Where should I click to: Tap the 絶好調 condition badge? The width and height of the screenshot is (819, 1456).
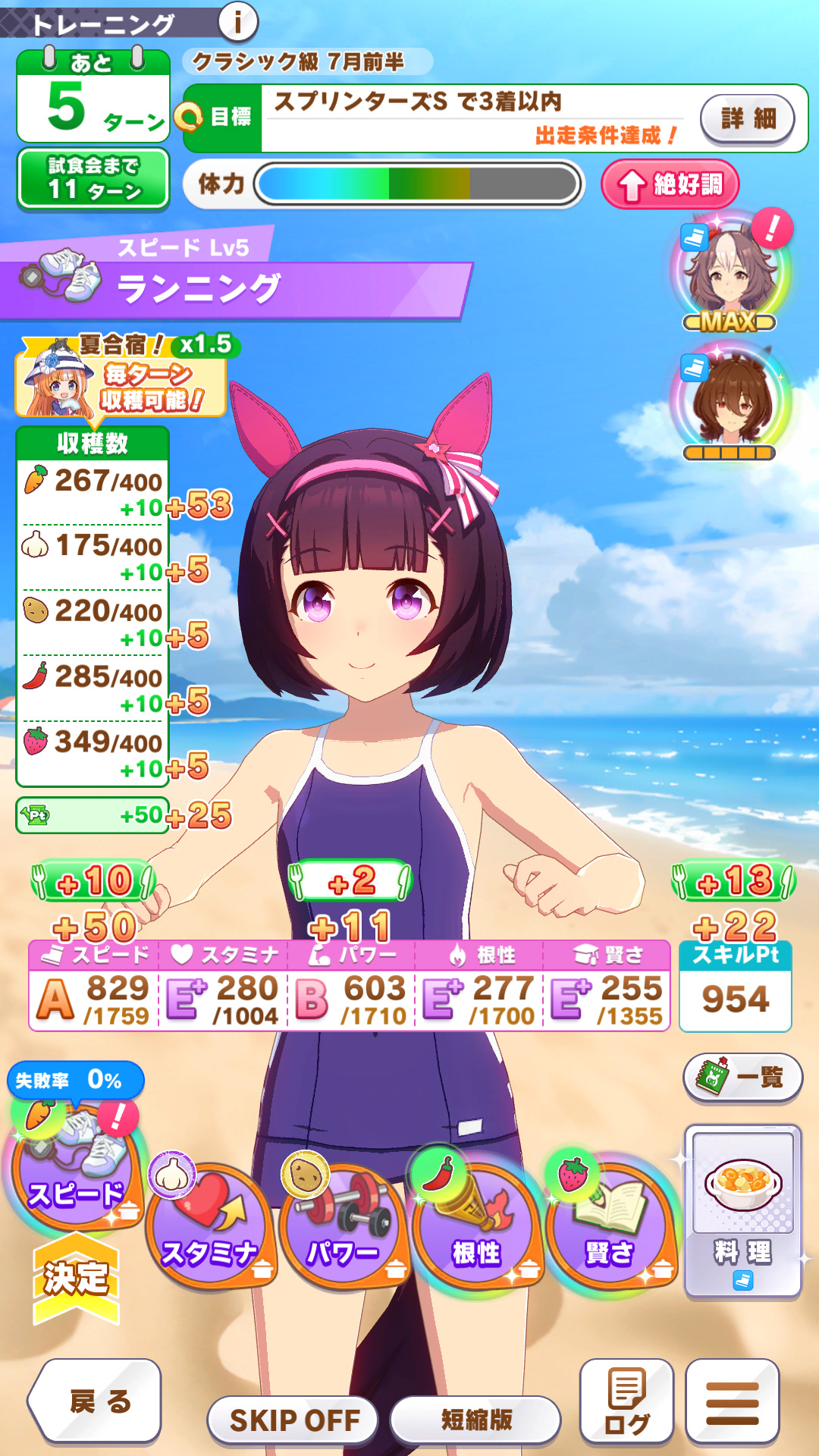tap(670, 184)
